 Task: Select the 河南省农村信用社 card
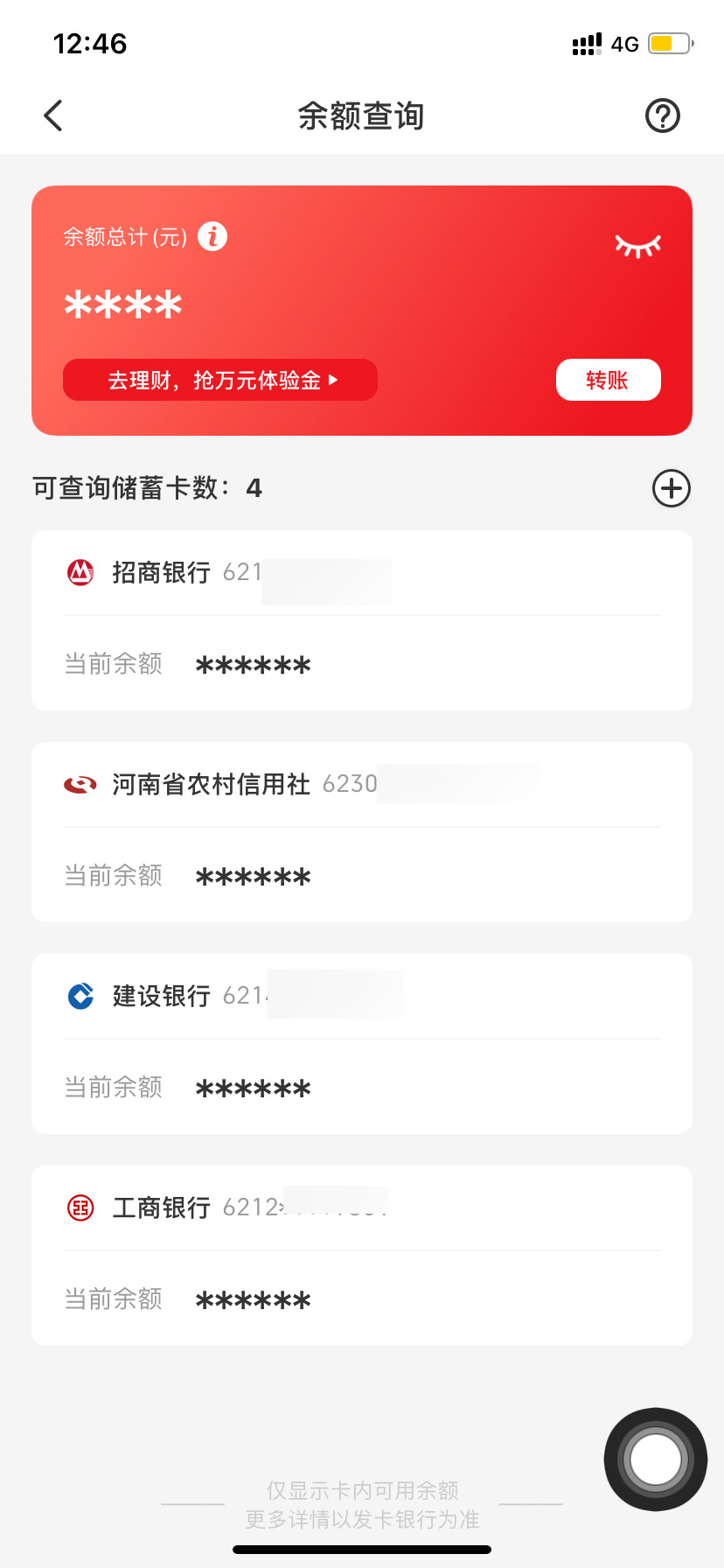pyautogui.click(x=361, y=831)
